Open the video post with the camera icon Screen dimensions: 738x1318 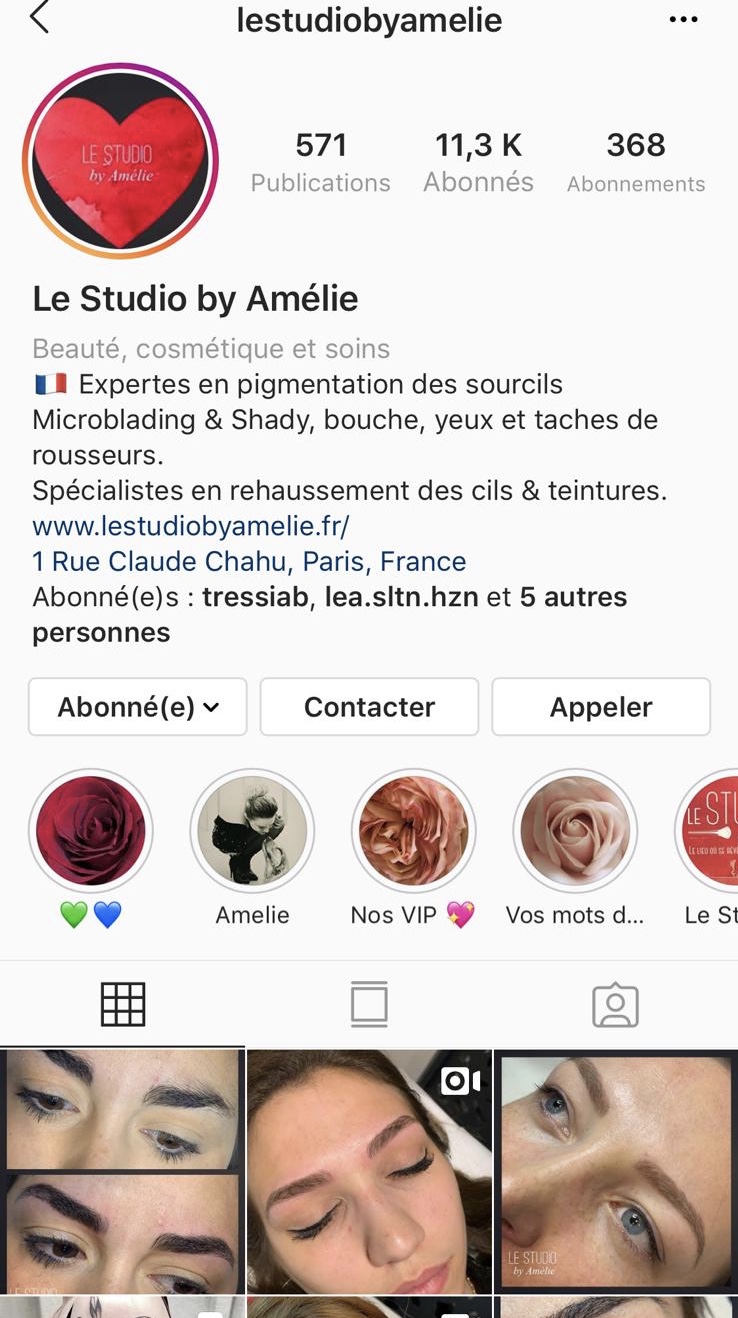[369, 1170]
